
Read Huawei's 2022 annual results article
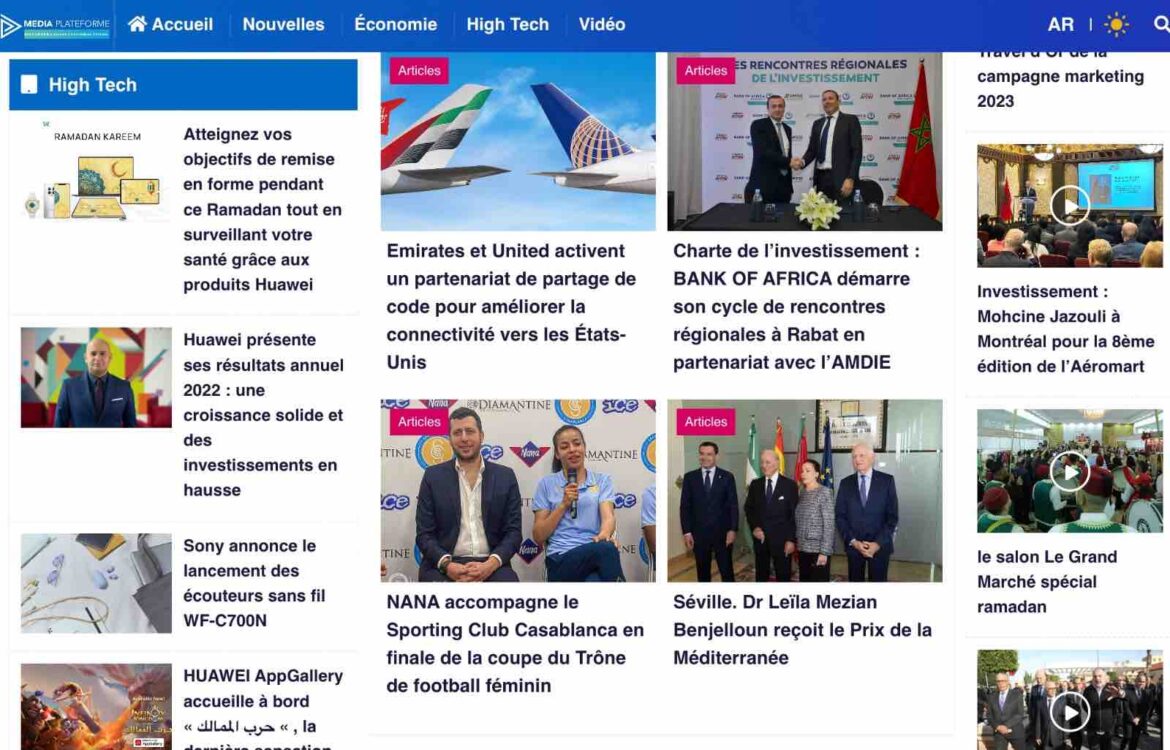pyautogui.click(x=262, y=414)
